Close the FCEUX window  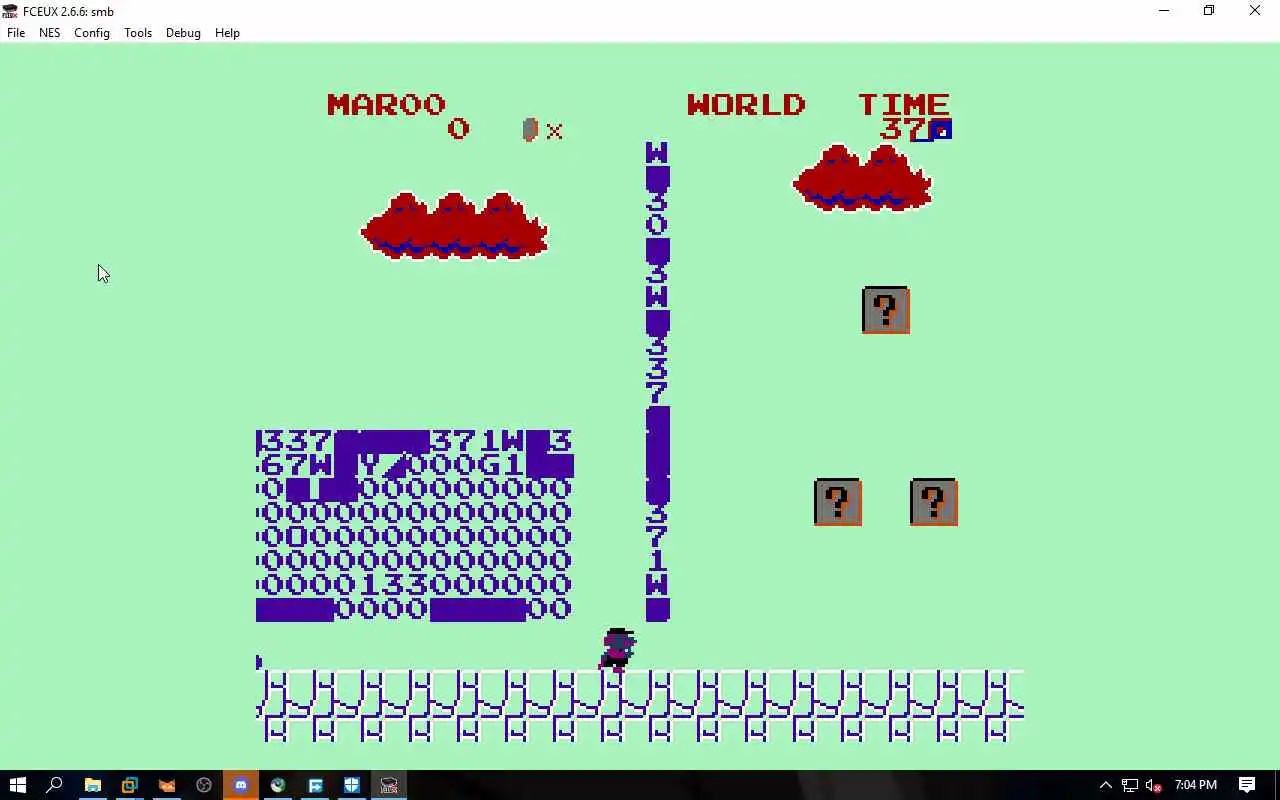coord(1255,11)
